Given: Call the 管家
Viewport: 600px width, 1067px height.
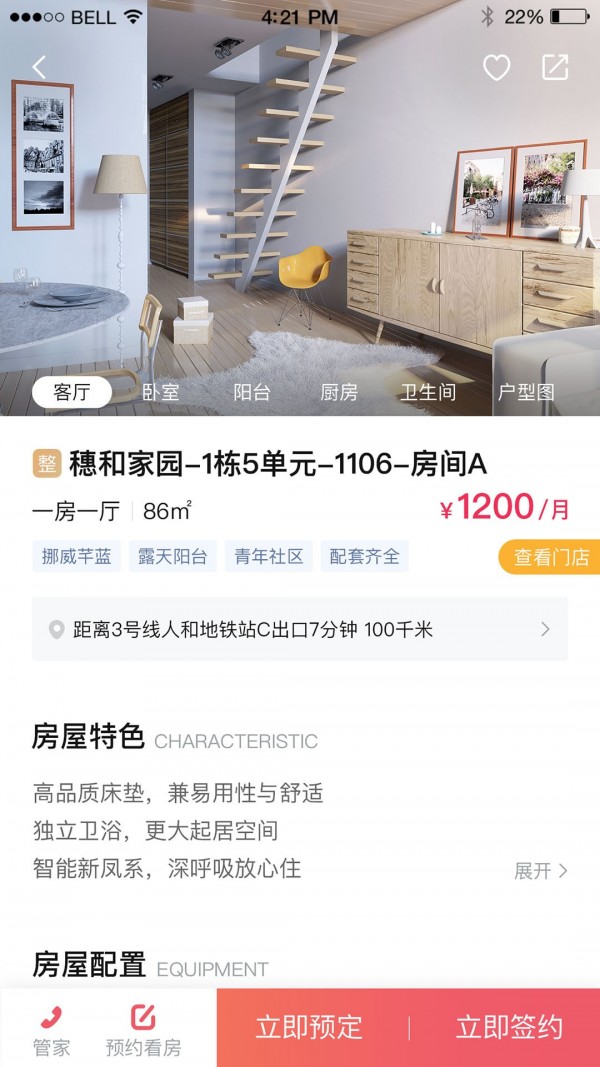Looking at the screenshot, I should (51, 1031).
